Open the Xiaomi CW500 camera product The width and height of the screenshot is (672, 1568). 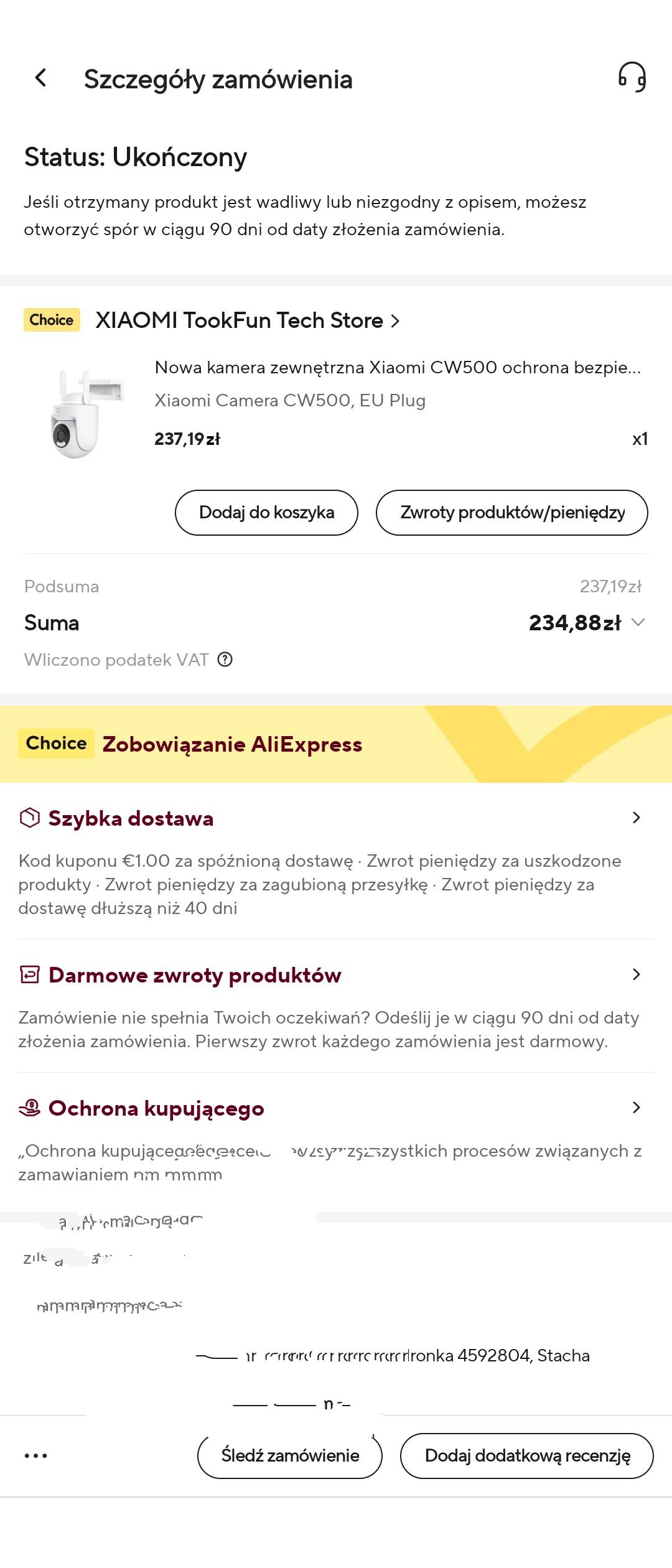click(397, 368)
